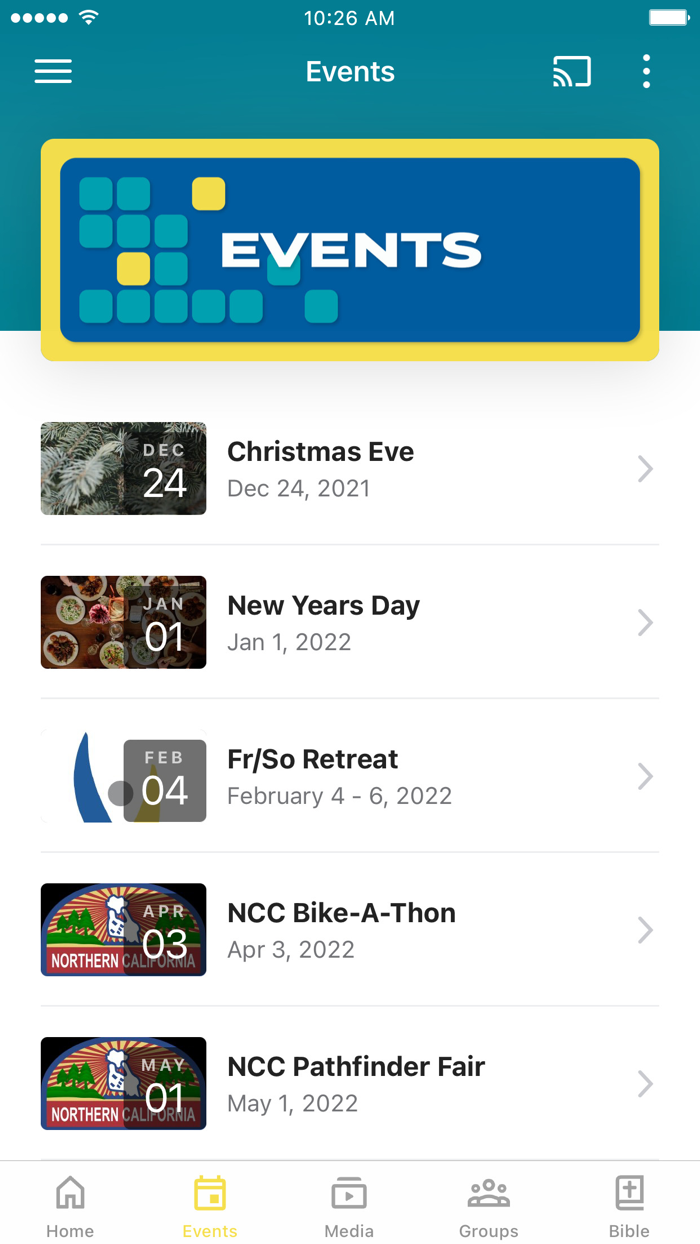
Task: Tap the cast to device icon
Action: tap(572, 72)
